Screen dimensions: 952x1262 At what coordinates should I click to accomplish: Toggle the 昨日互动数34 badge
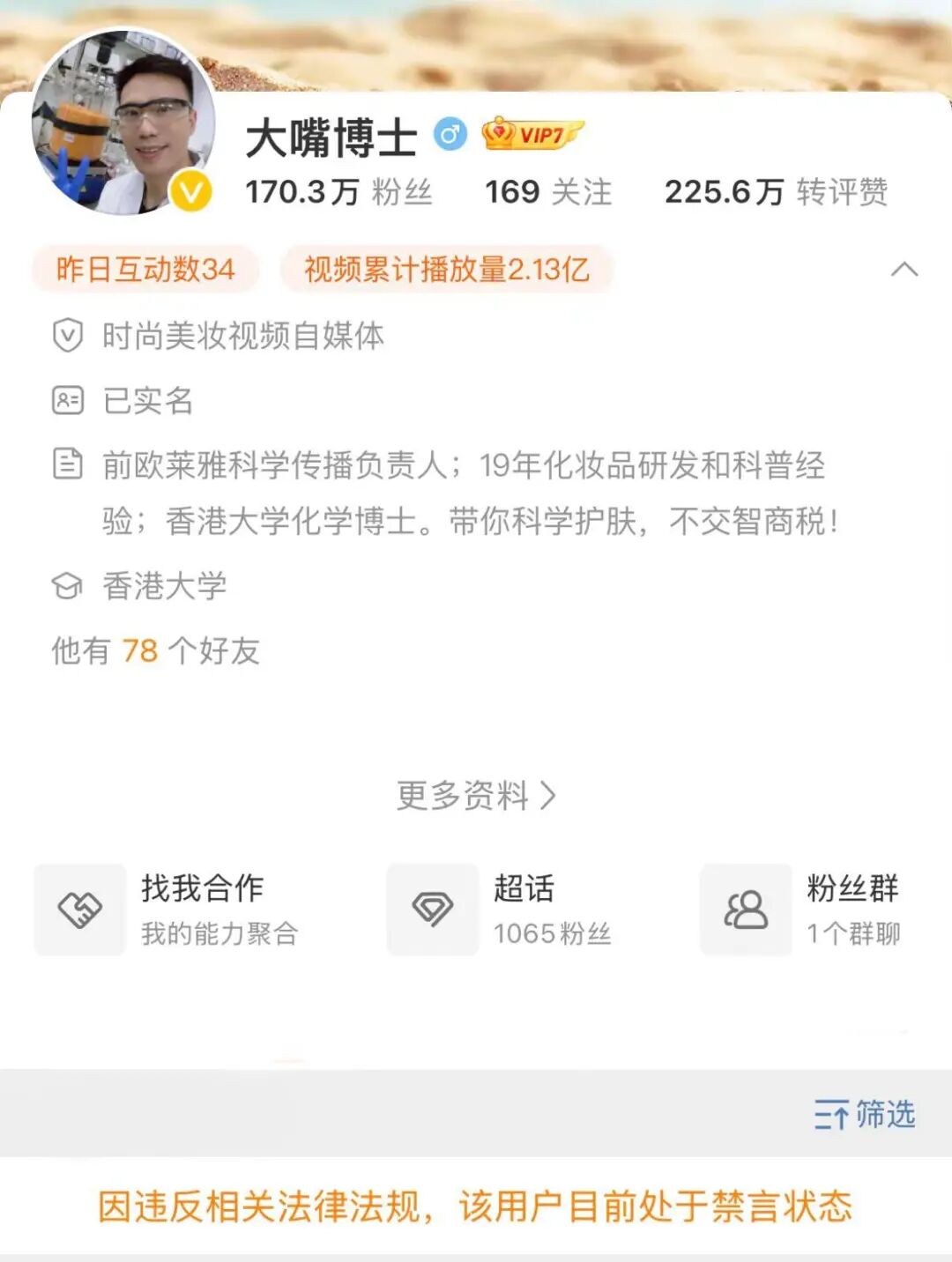pyautogui.click(x=146, y=270)
